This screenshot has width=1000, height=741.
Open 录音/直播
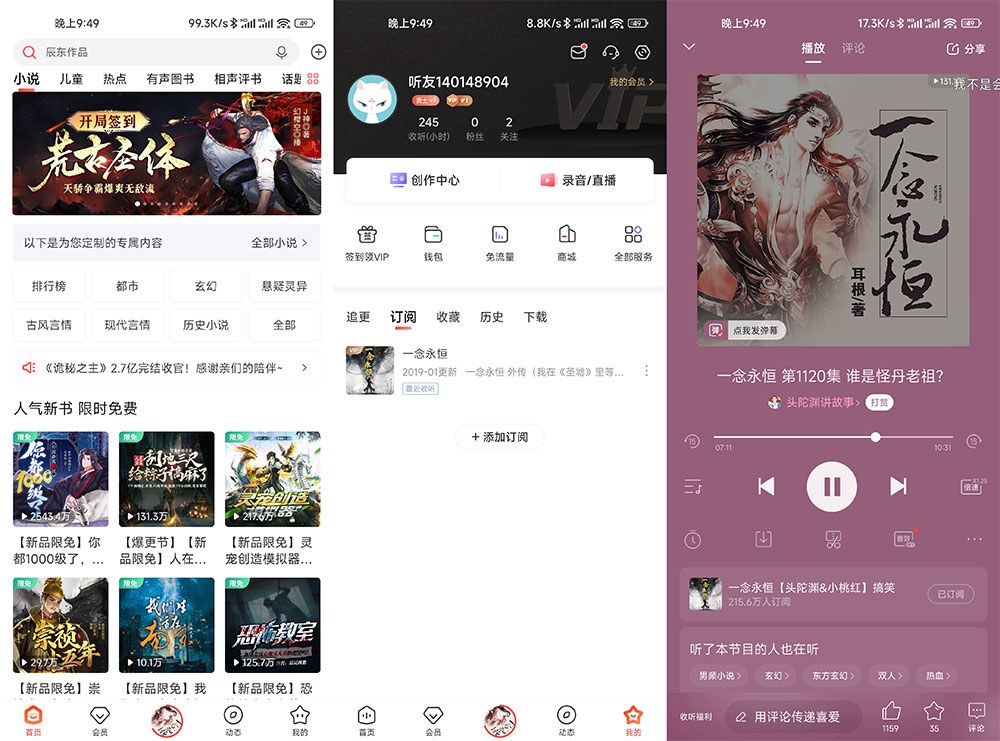pyautogui.click(x=577, y=180)
